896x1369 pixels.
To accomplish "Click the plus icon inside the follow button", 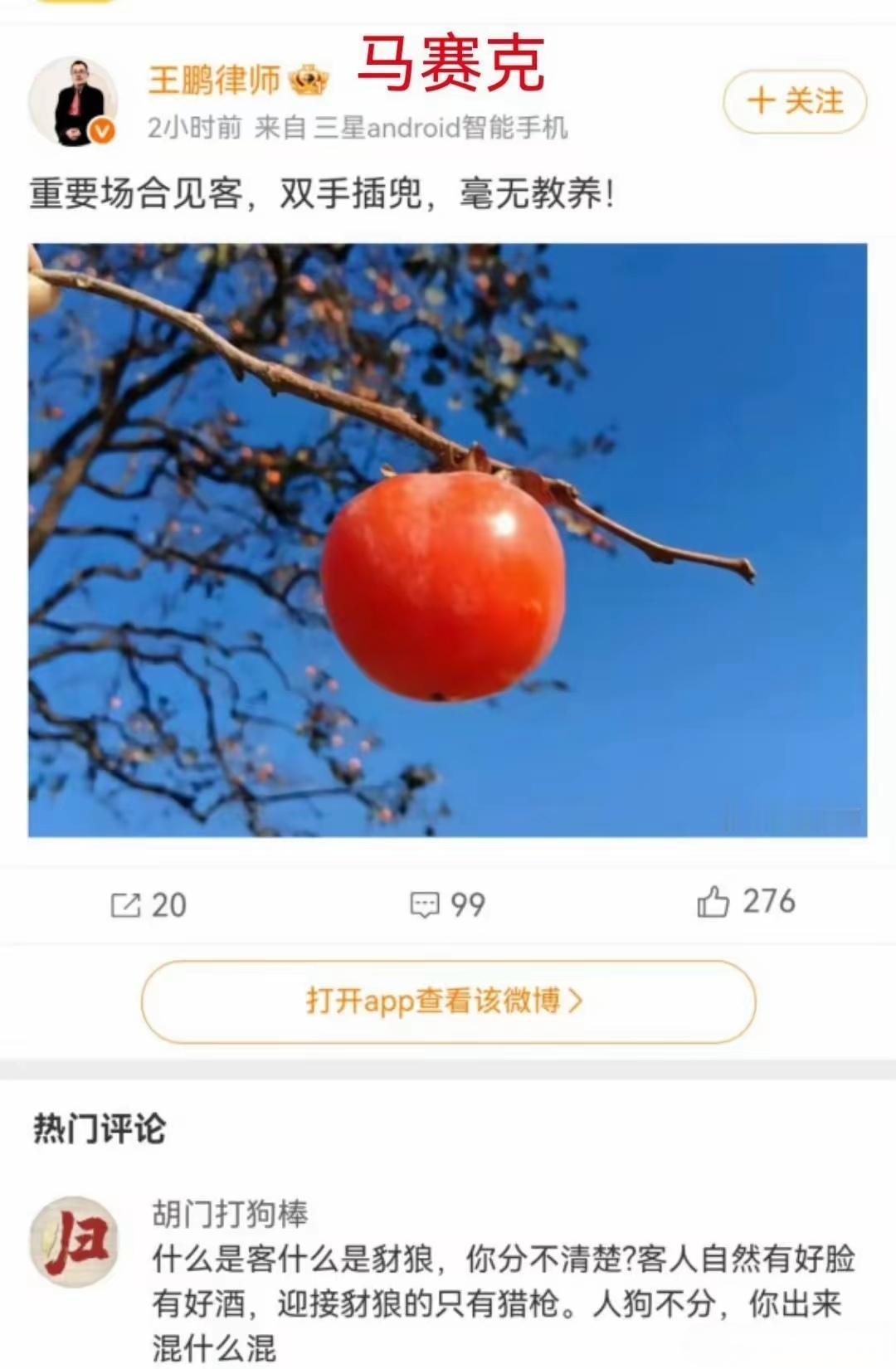I will click(x=762, y=102).
